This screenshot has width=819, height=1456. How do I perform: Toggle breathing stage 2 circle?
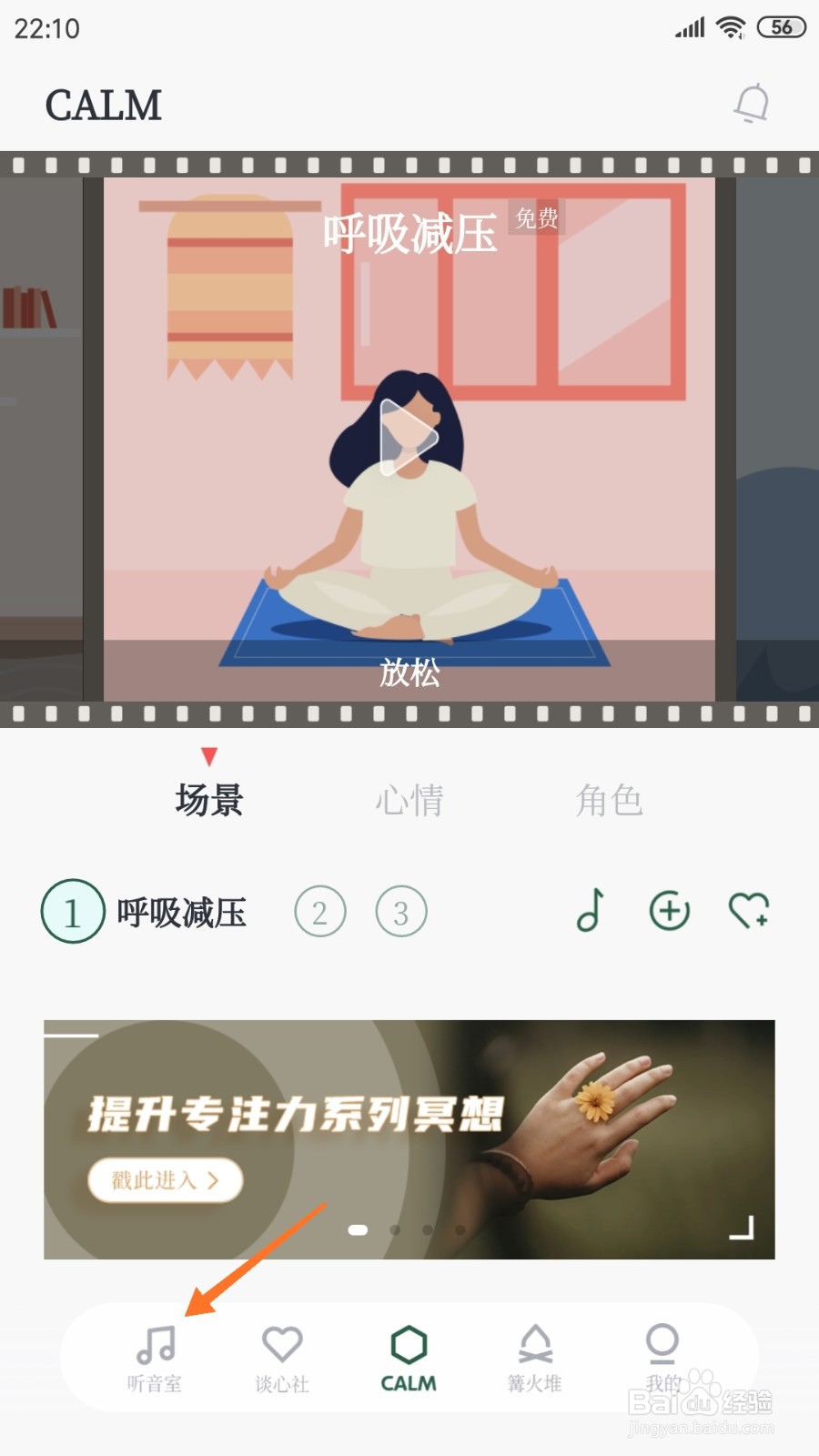pos(320,912)
